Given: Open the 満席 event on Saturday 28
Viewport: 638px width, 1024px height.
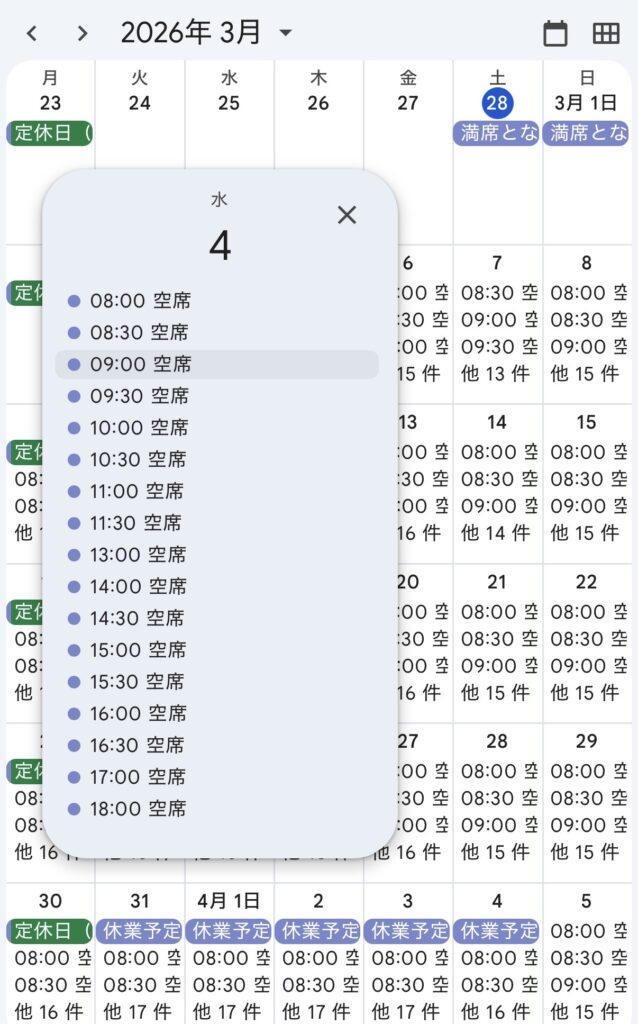Looking at the screenshot, I should pyautogui.click(x=497, y=133).
